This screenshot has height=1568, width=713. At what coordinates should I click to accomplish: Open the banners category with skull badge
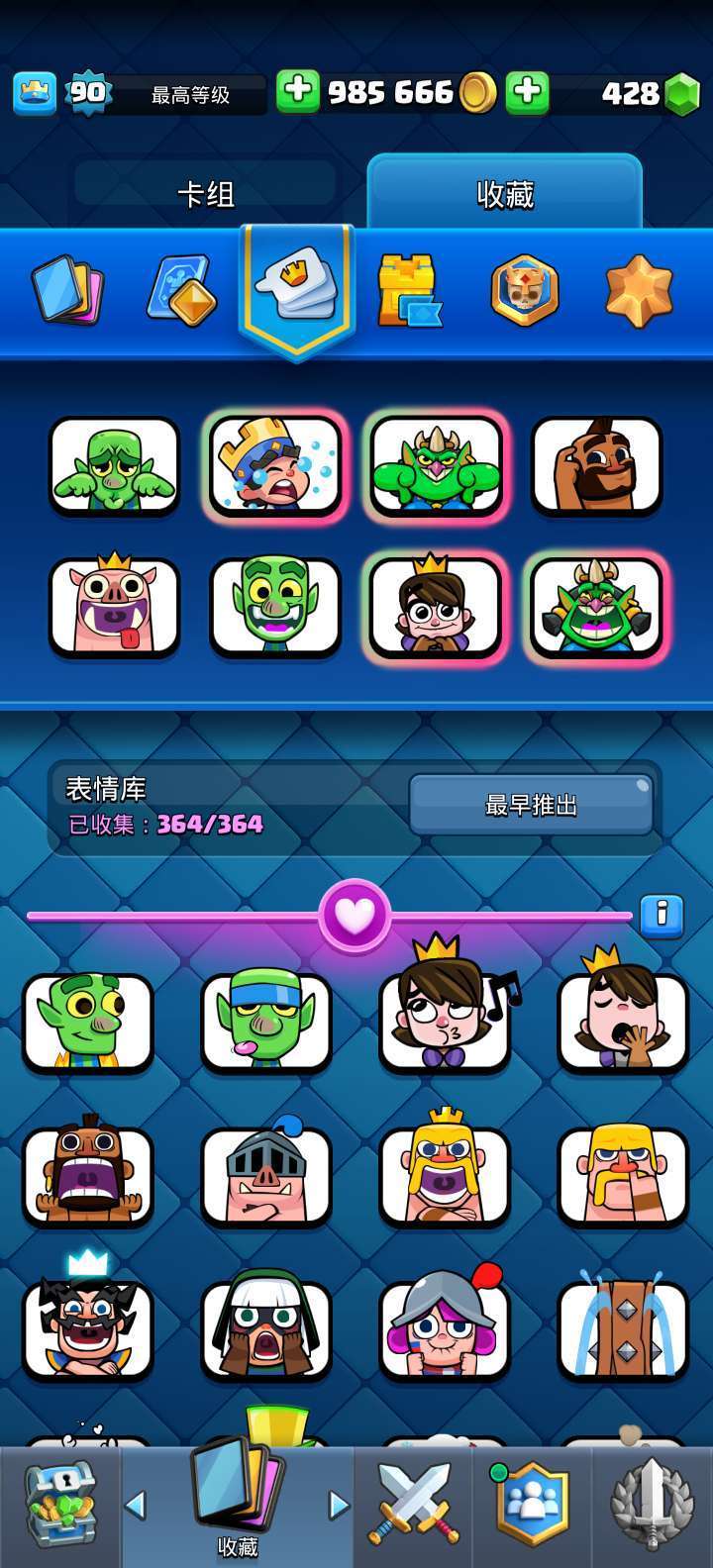pyautogui.click(x=524, y=290)
